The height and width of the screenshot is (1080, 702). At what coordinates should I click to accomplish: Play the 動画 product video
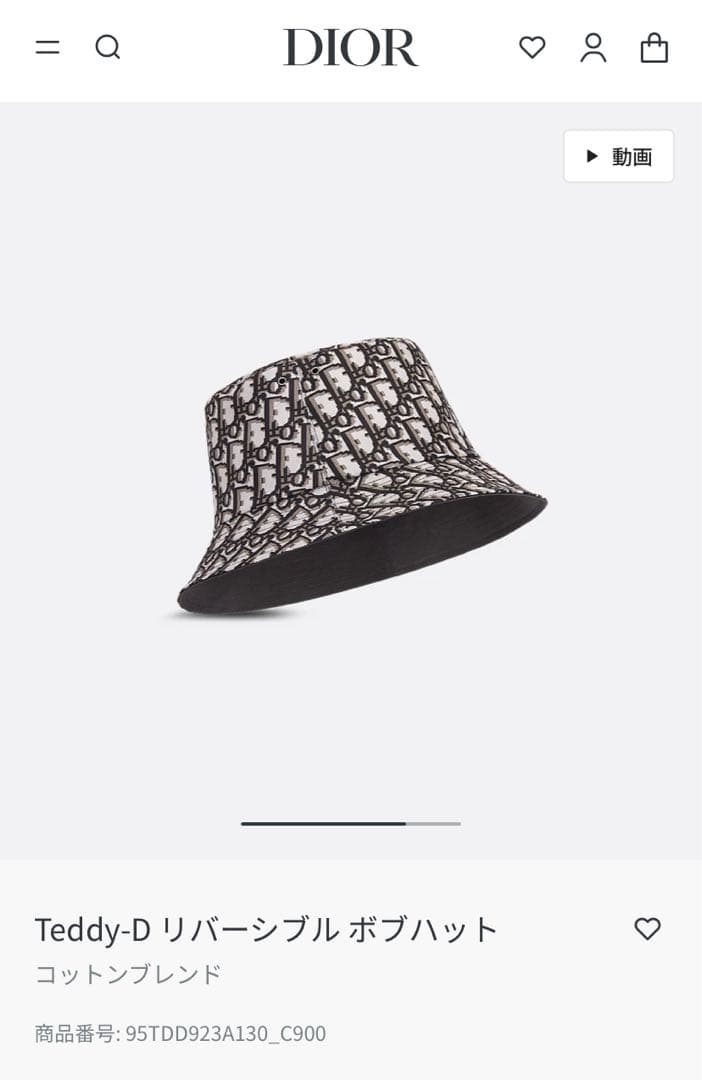pos(618,156)
